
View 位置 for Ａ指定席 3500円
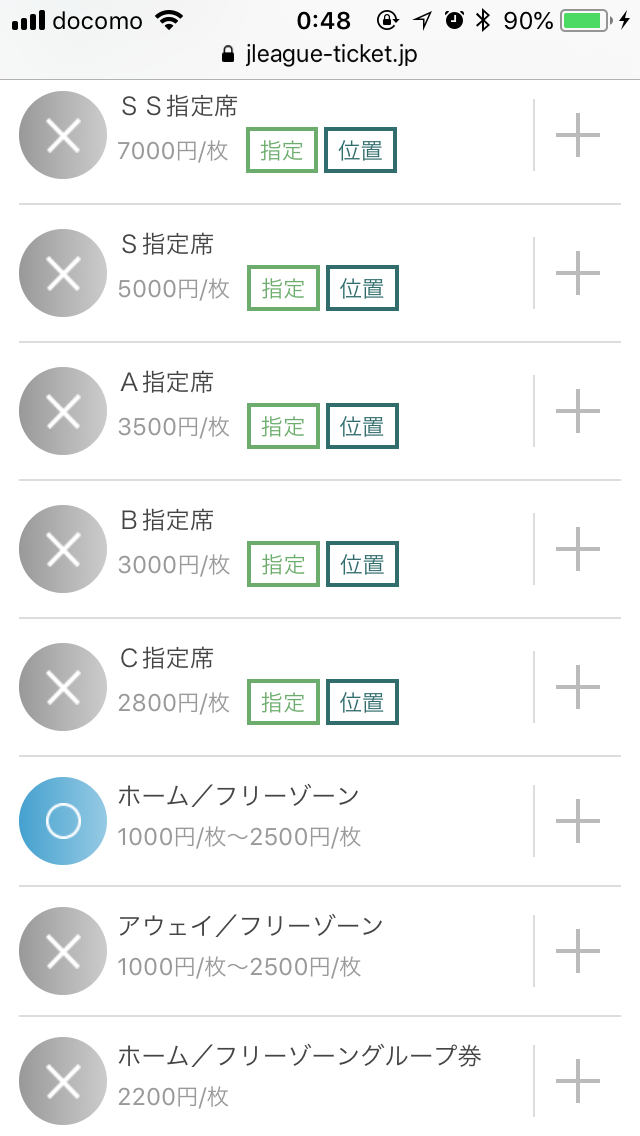(x=362, y=427)
